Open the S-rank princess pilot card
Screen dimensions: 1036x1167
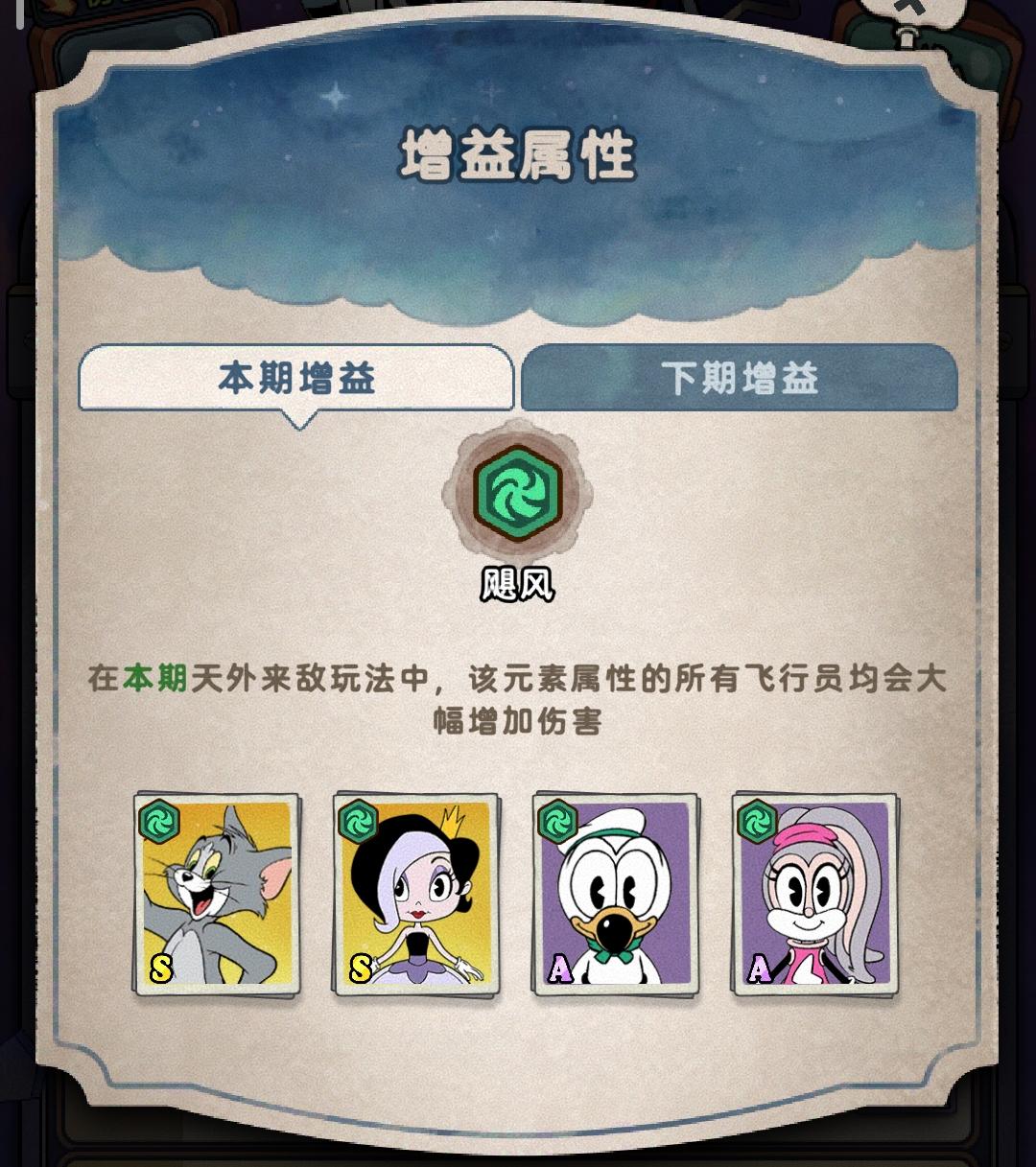[416, 894]
